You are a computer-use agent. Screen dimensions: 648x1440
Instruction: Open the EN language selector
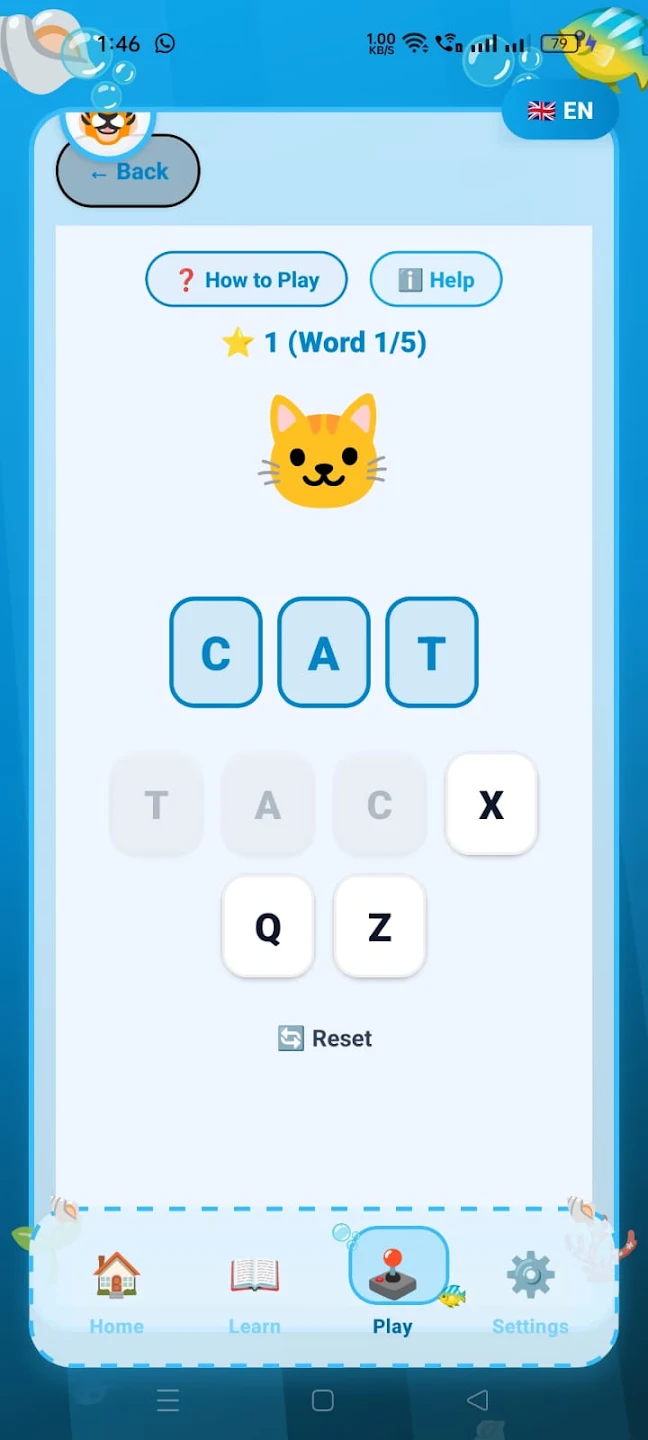pos(560,111)
